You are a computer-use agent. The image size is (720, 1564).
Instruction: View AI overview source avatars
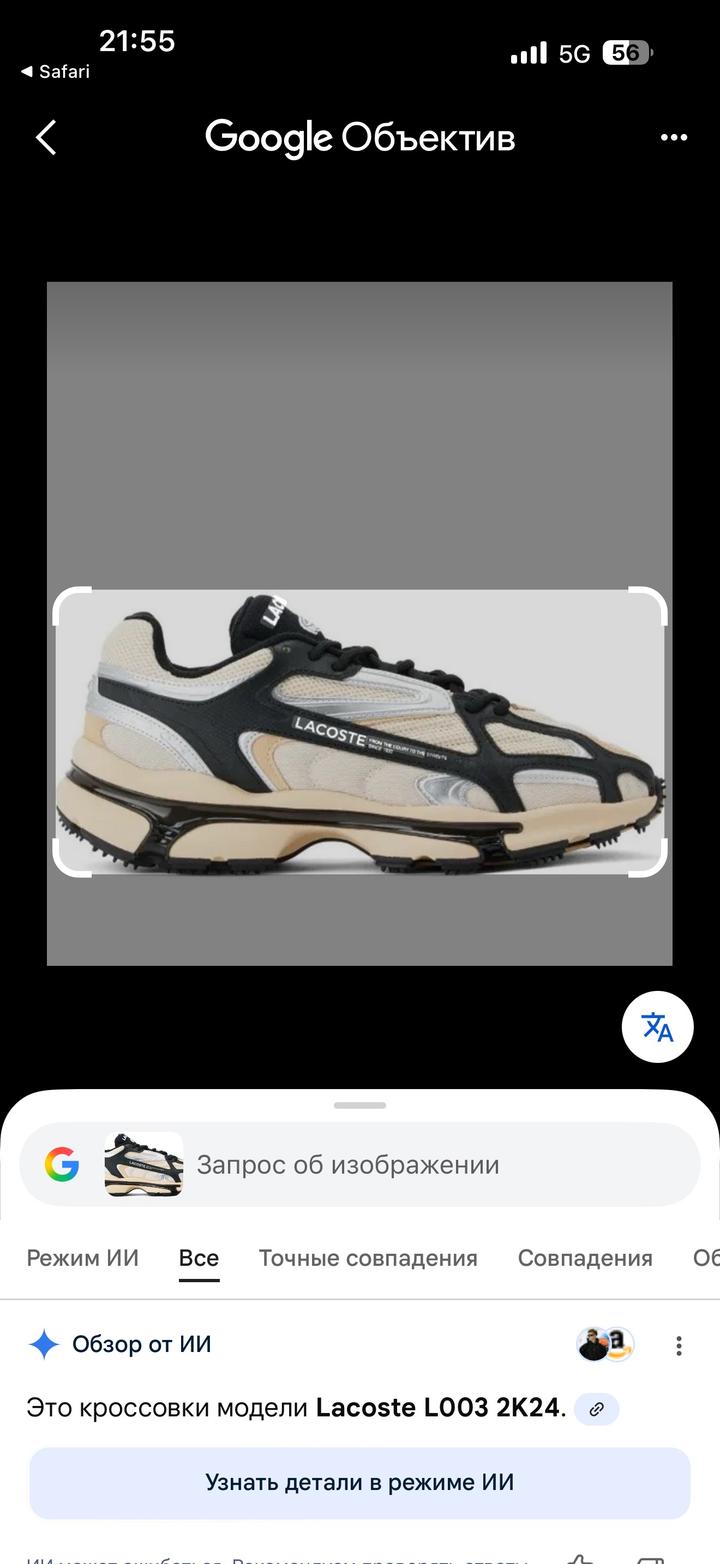tap(606, 1345)
